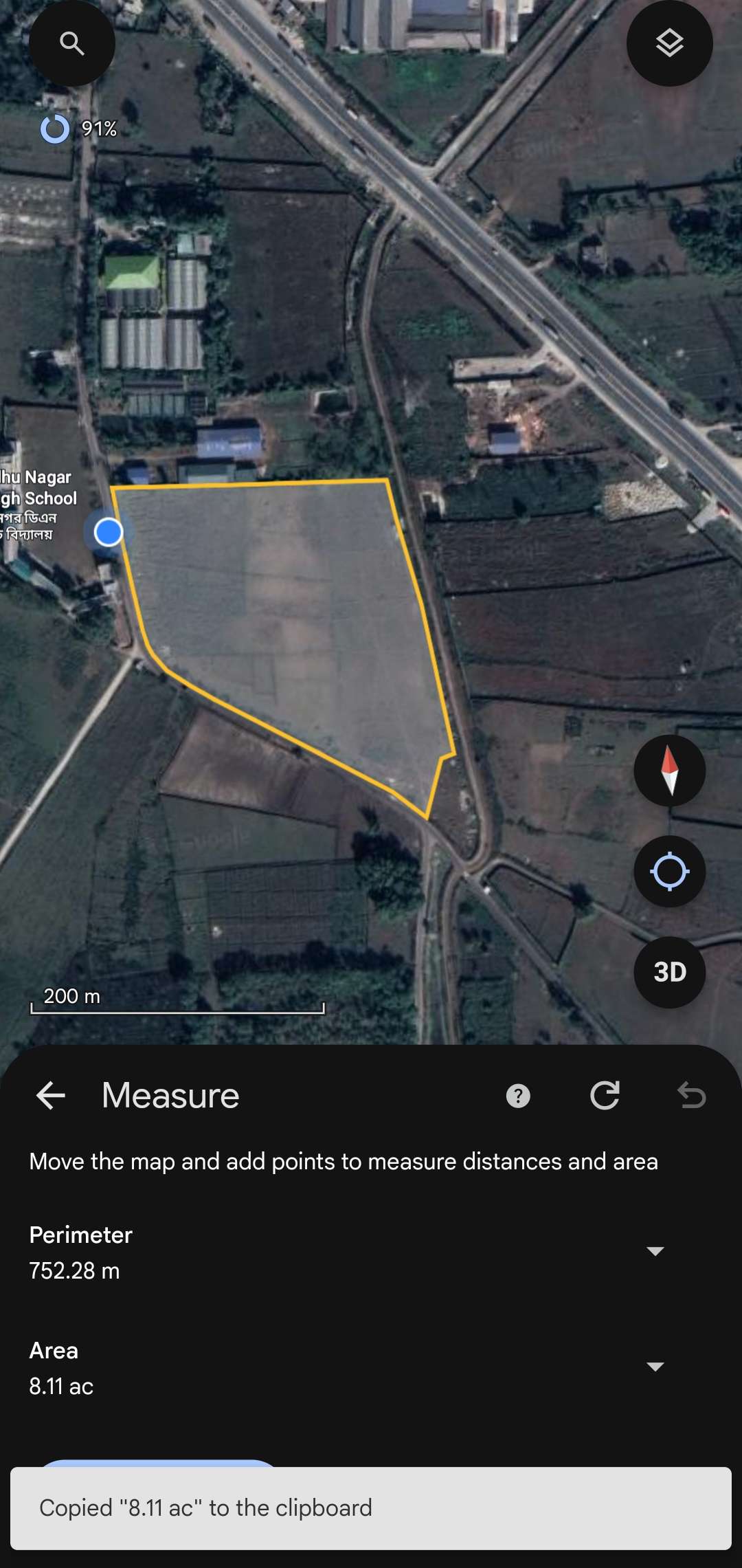The image size is (742, 1568).
Task: Expand the Perimeter unit dropdown
Action: point(655,1251)
